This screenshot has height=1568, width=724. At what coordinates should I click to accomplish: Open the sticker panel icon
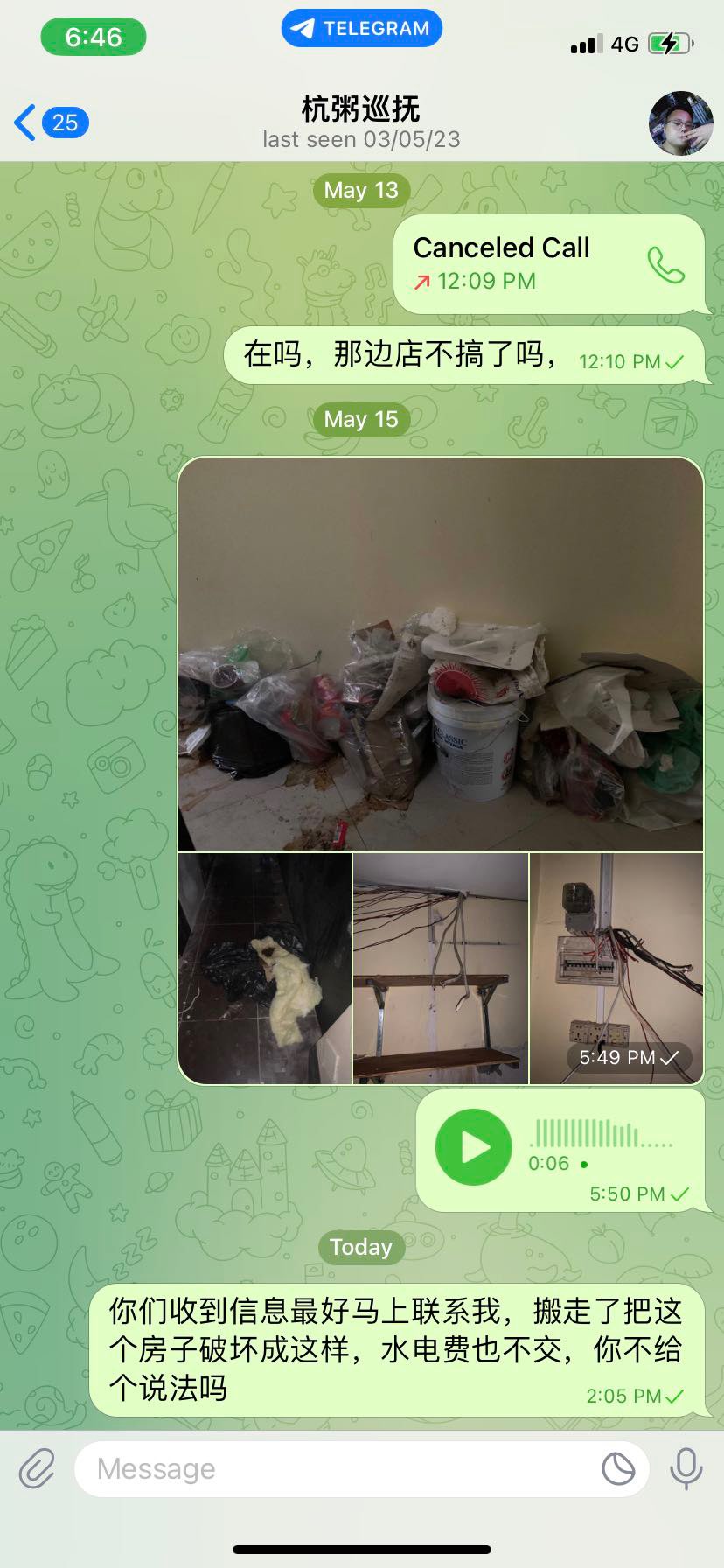pyautogui.click(x=618, y=1468)
